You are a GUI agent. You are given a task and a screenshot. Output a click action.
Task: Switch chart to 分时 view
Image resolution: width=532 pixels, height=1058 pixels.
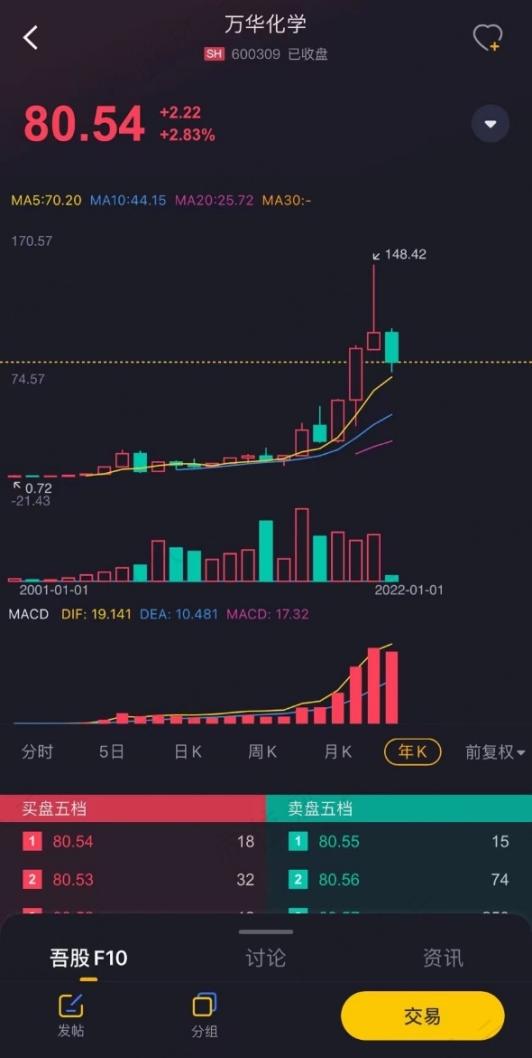pos(37,752)
